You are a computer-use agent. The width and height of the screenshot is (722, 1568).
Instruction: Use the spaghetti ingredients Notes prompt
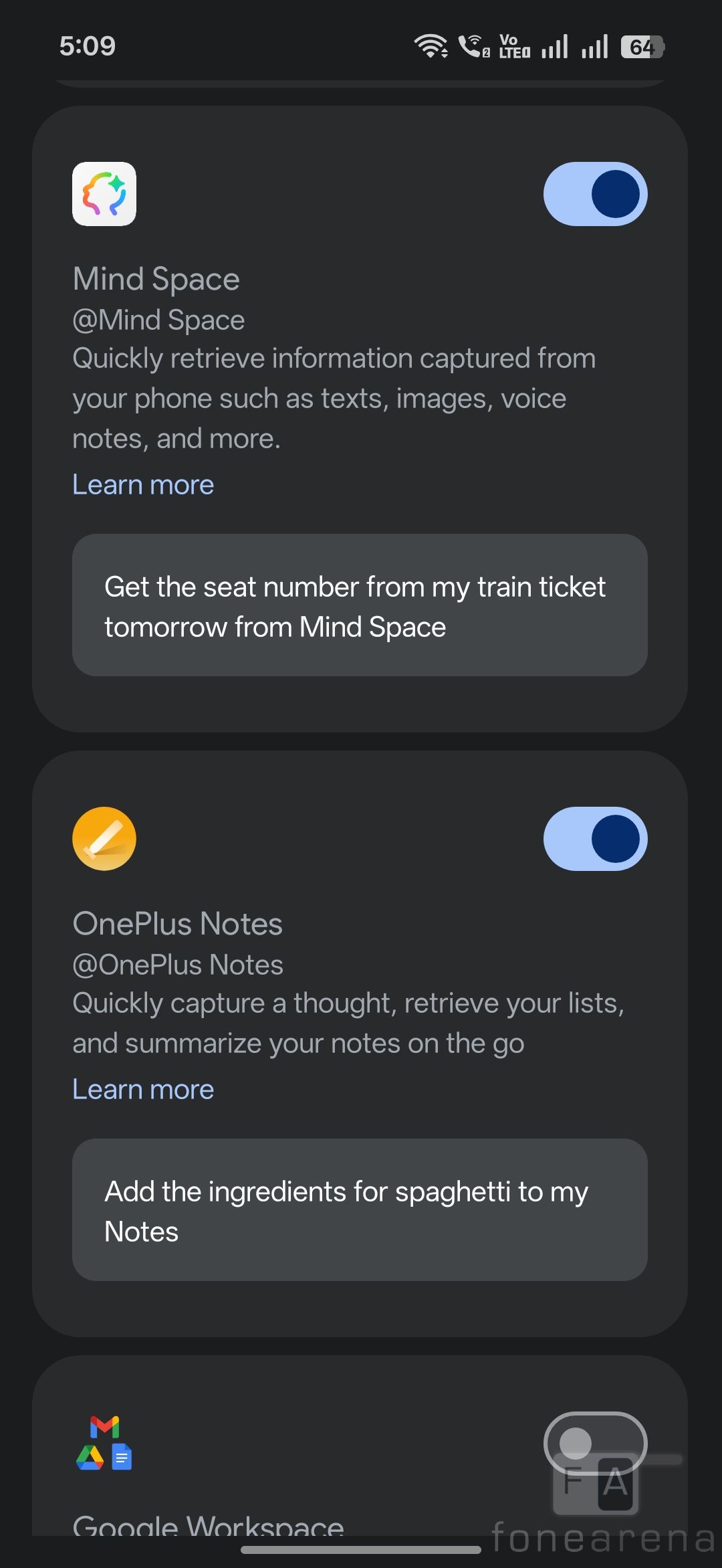point(360,1210)
